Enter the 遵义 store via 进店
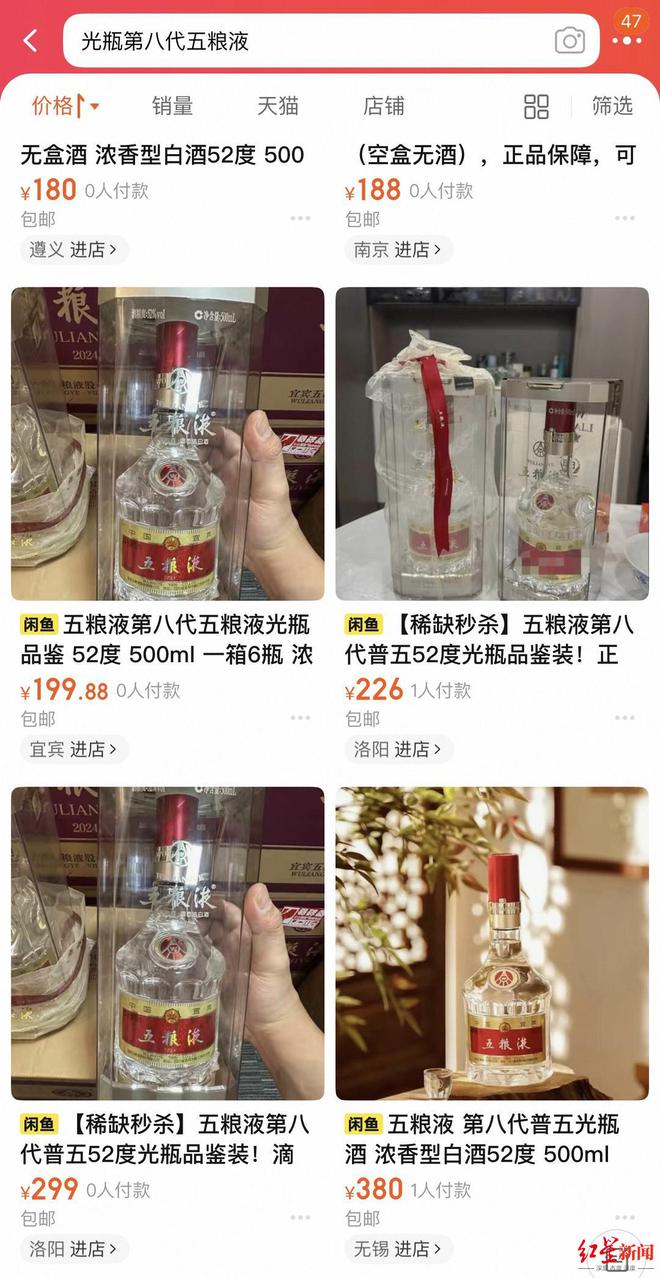 (74, 250)
